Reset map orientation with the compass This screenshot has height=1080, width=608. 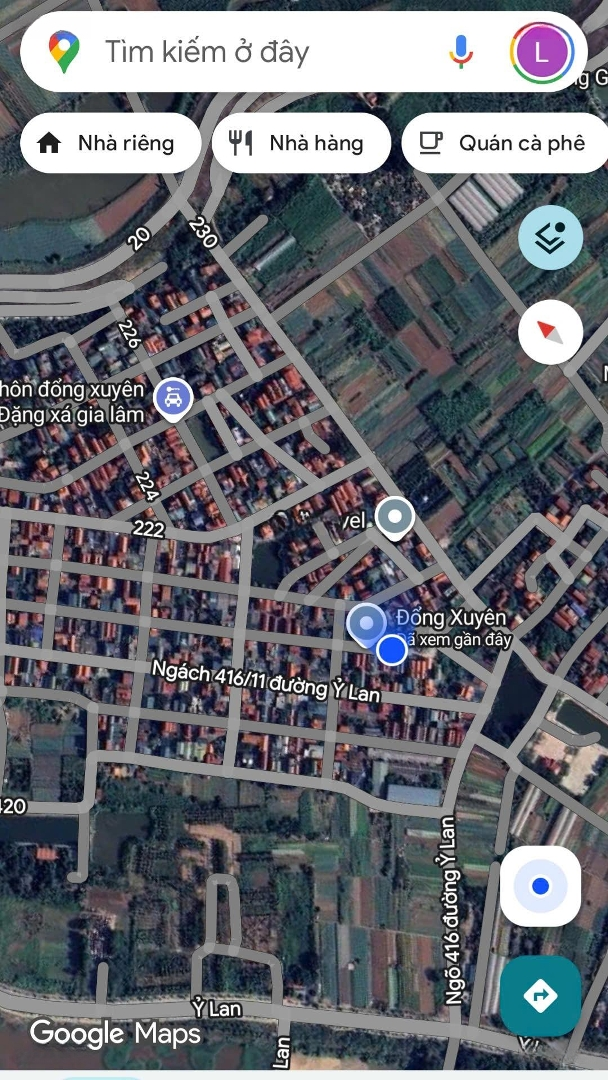(550, 331)
